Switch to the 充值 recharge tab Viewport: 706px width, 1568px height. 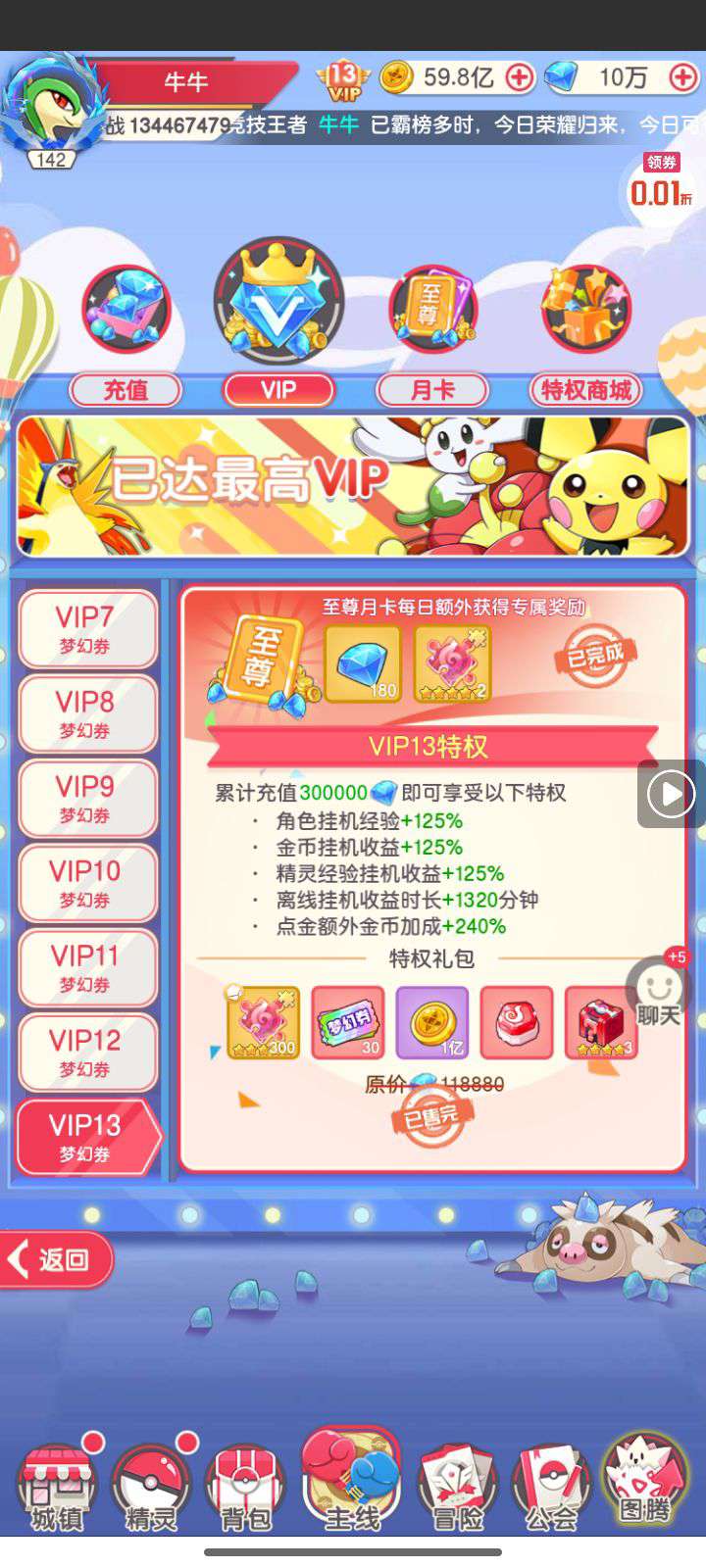coord(126,390)
